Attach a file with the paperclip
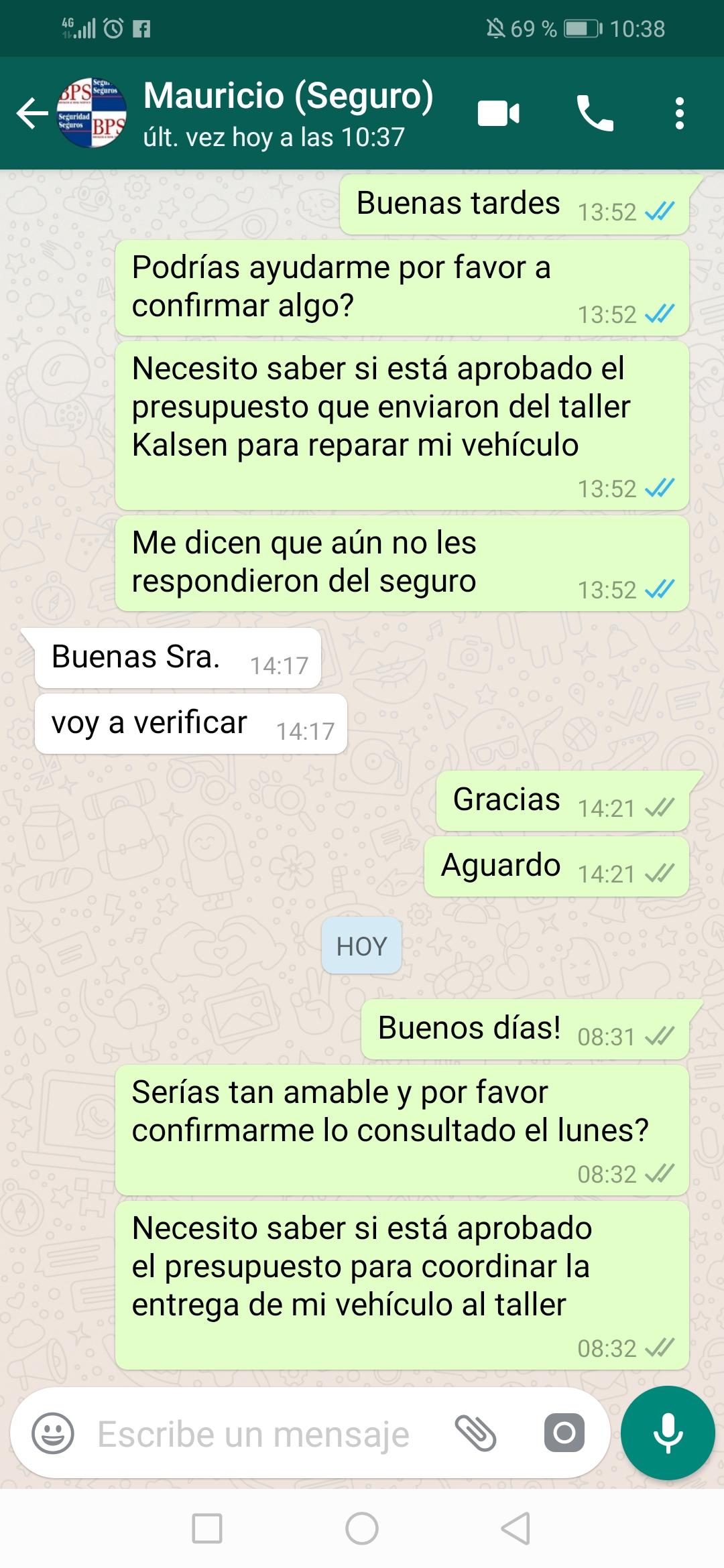This screenshot has width=724, height=1568. (475, 1433)
